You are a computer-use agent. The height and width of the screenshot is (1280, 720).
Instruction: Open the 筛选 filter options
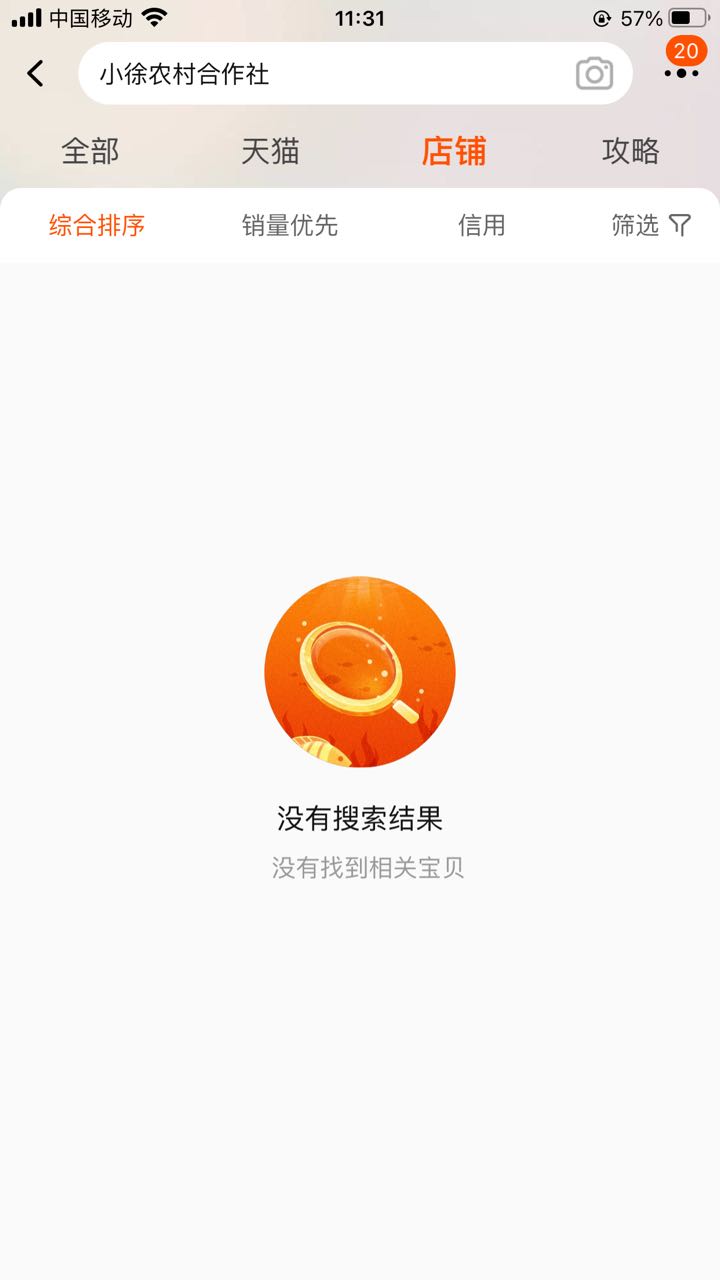[651, 225]
